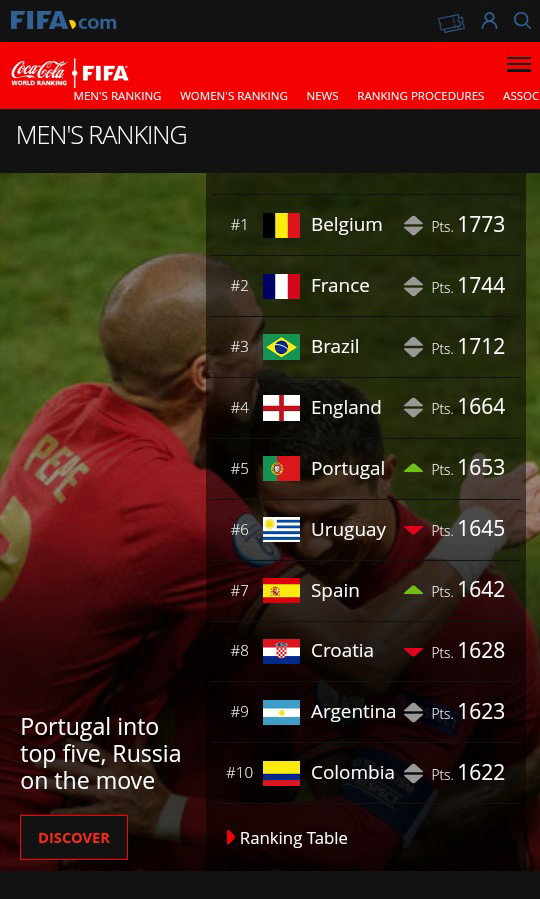Viewport: 540px width, 899px height.
Task: Tap the search magnifier icon
Action: (522, 21)
